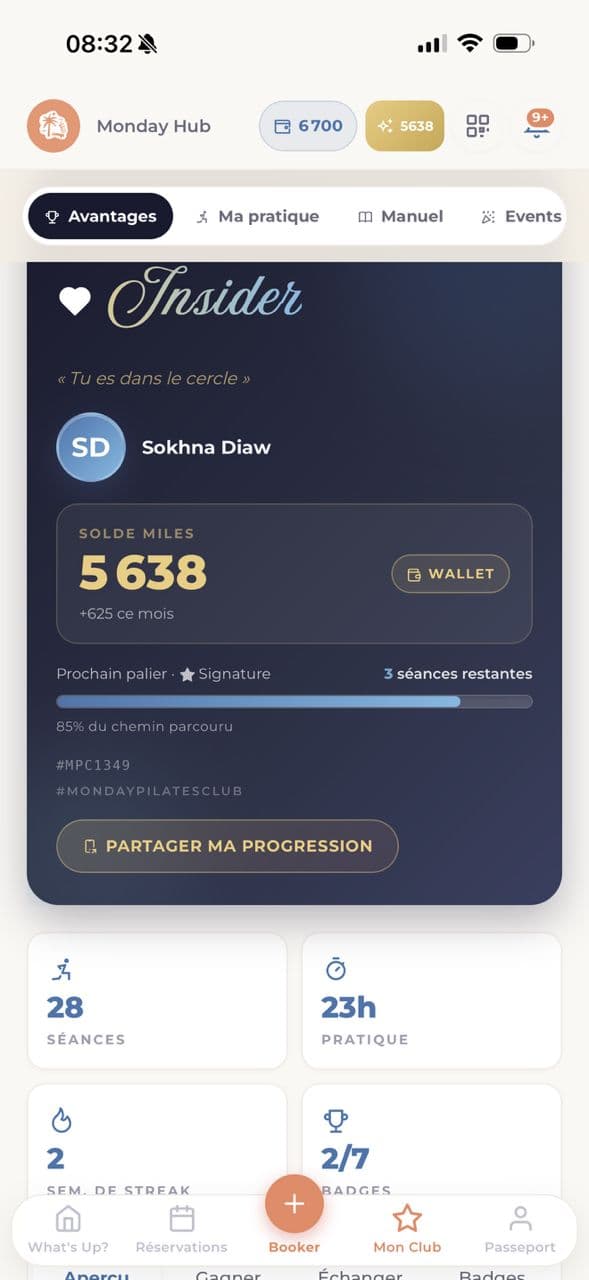
Task: Tap Partager ma progression button
Action: (x=228, y=846)
